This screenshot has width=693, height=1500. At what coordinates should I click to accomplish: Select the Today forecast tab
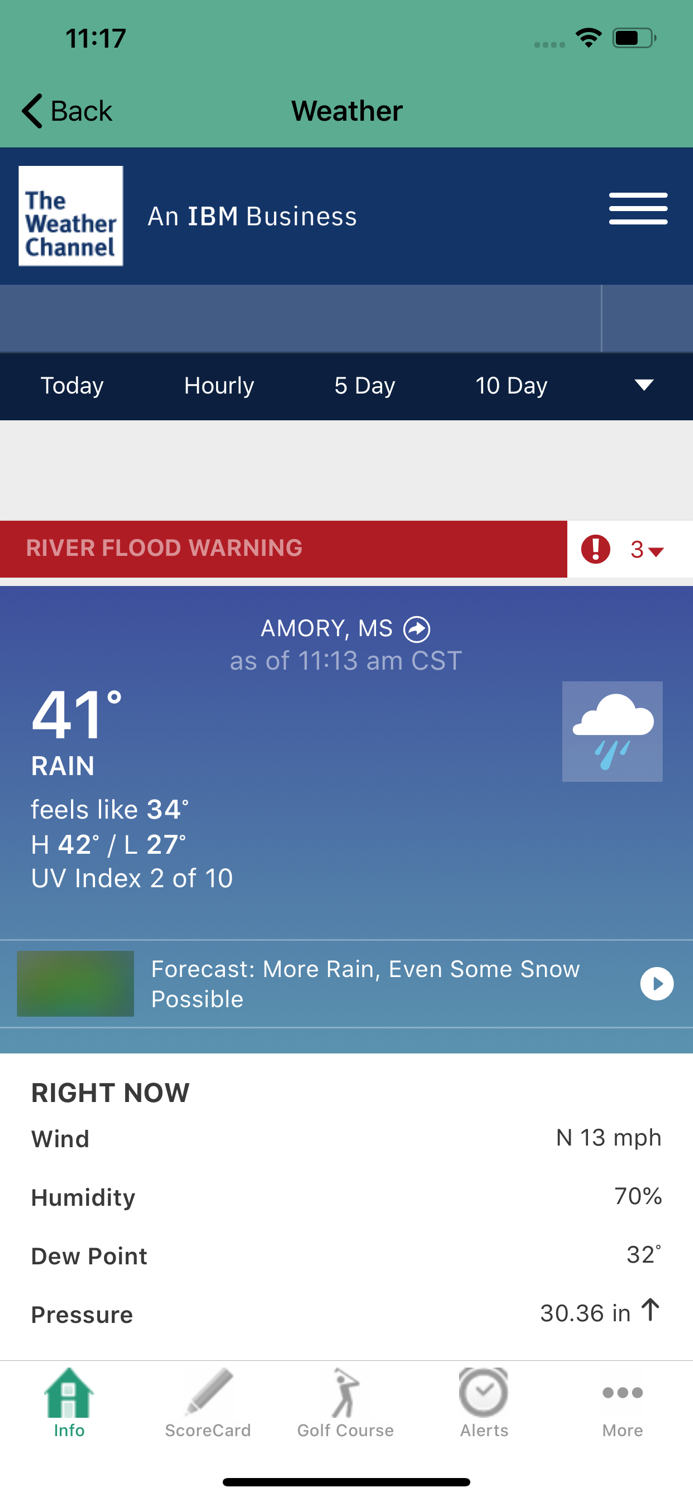(x=72, y=386)
